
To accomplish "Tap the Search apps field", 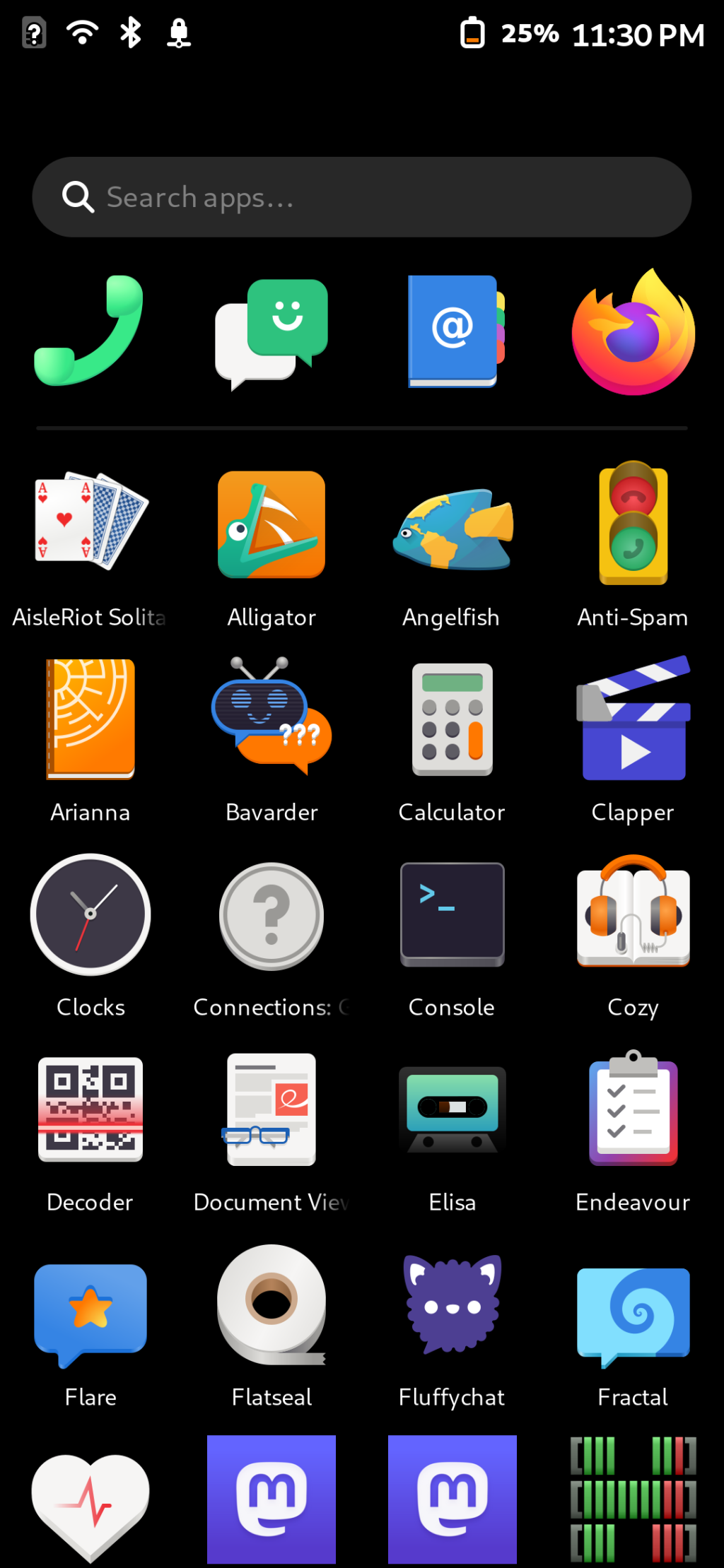I will point(361,197).
